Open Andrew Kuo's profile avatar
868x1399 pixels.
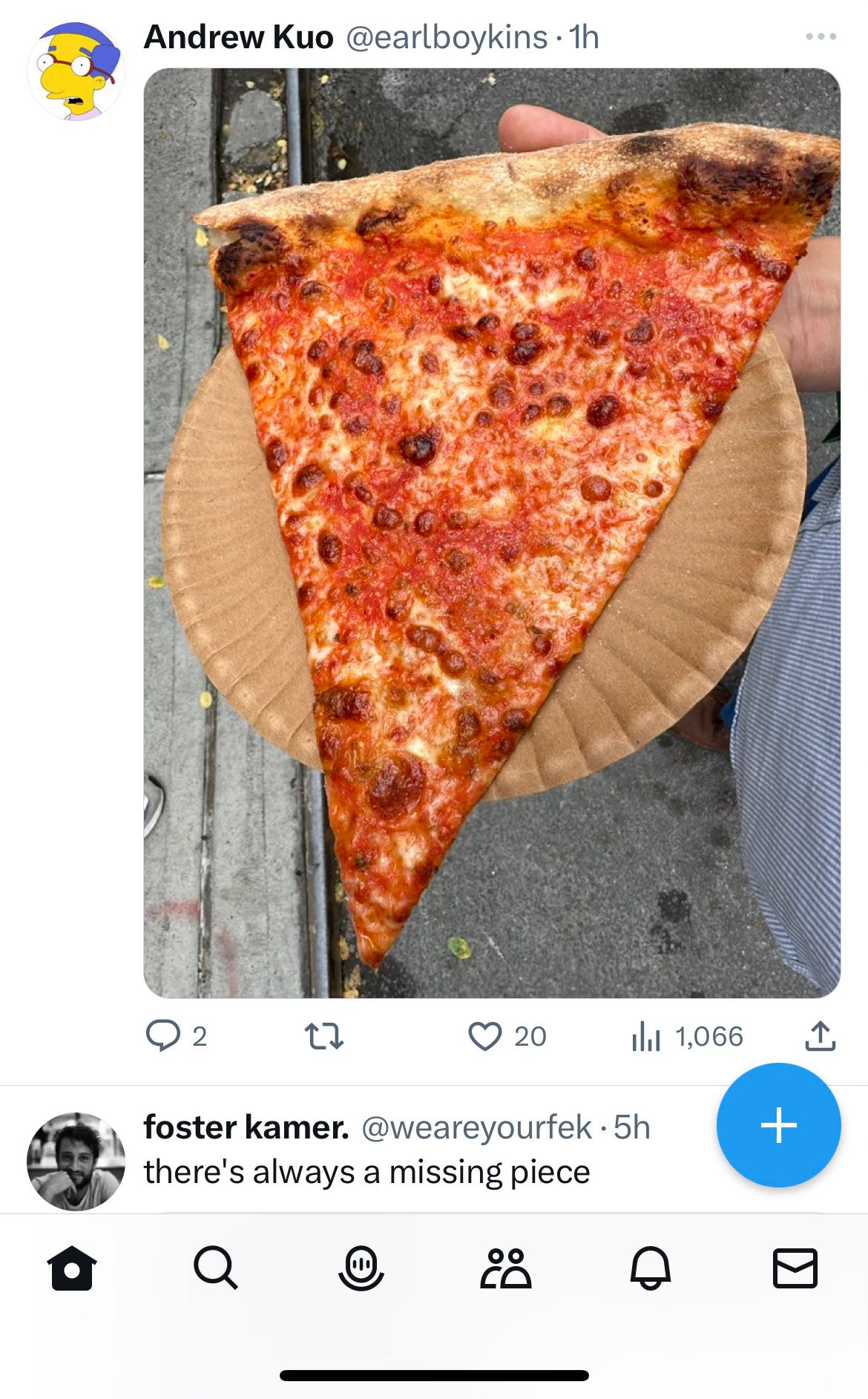tap(76, 71)
